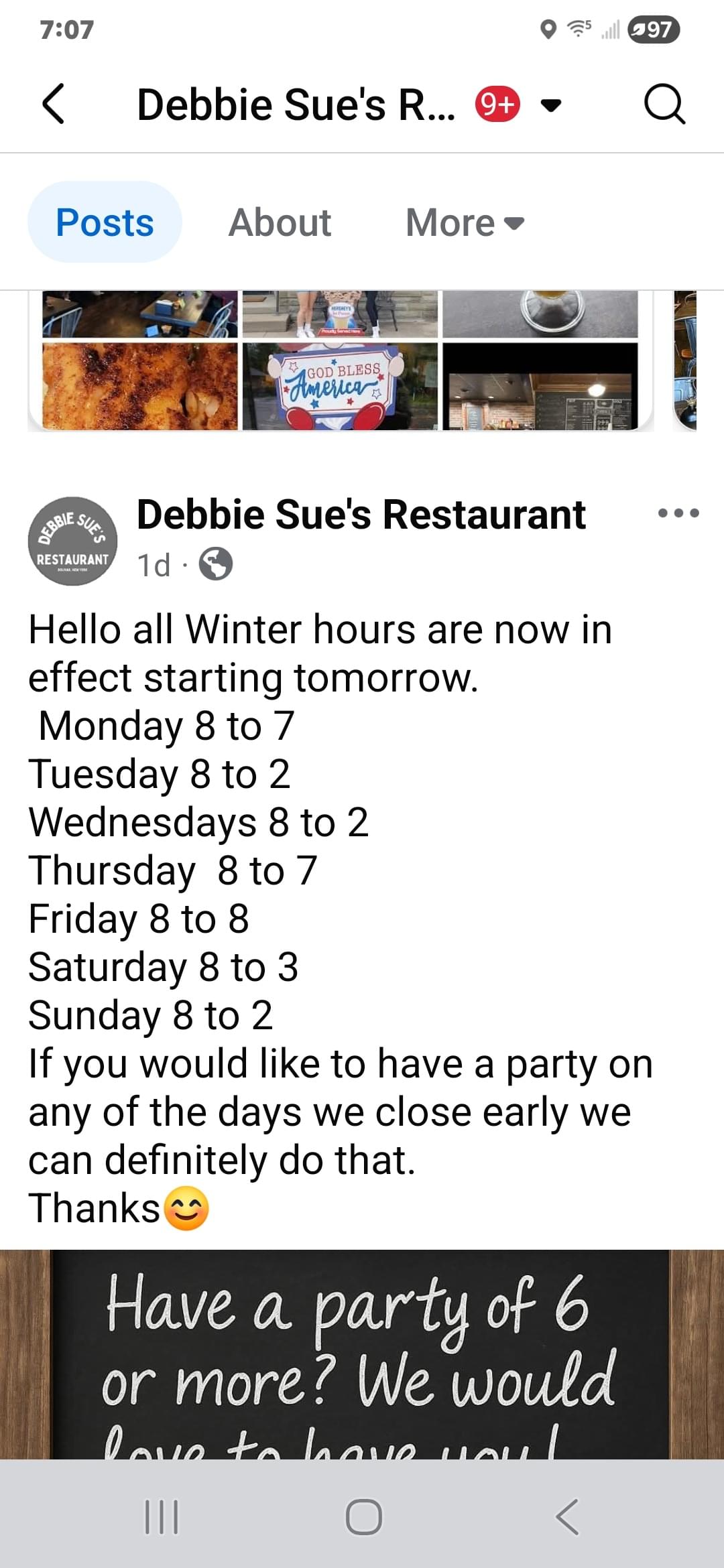Screen dimensions: 724x1568
Task: Select the Posts tab
Action: 105,222
